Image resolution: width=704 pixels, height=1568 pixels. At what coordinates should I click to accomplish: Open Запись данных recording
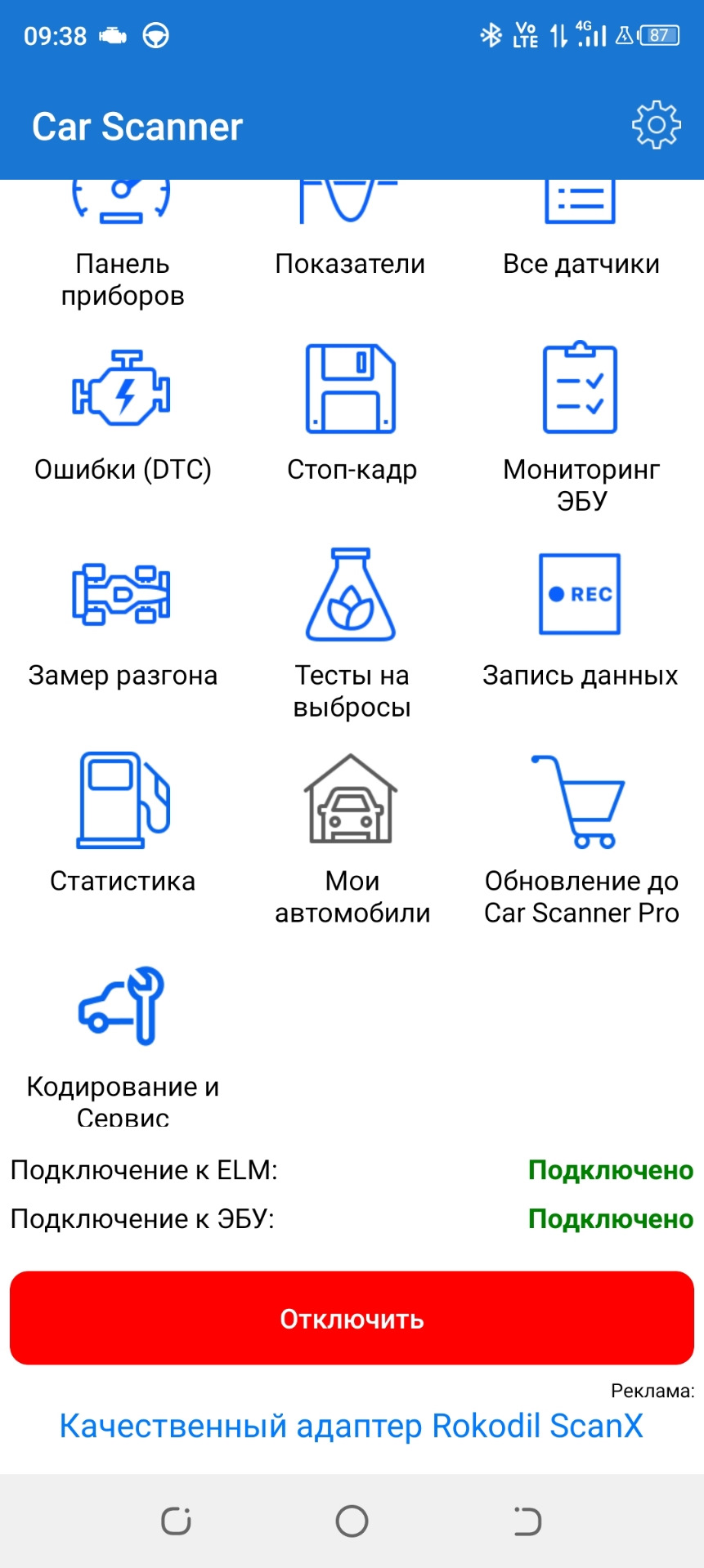pos(581,621)
